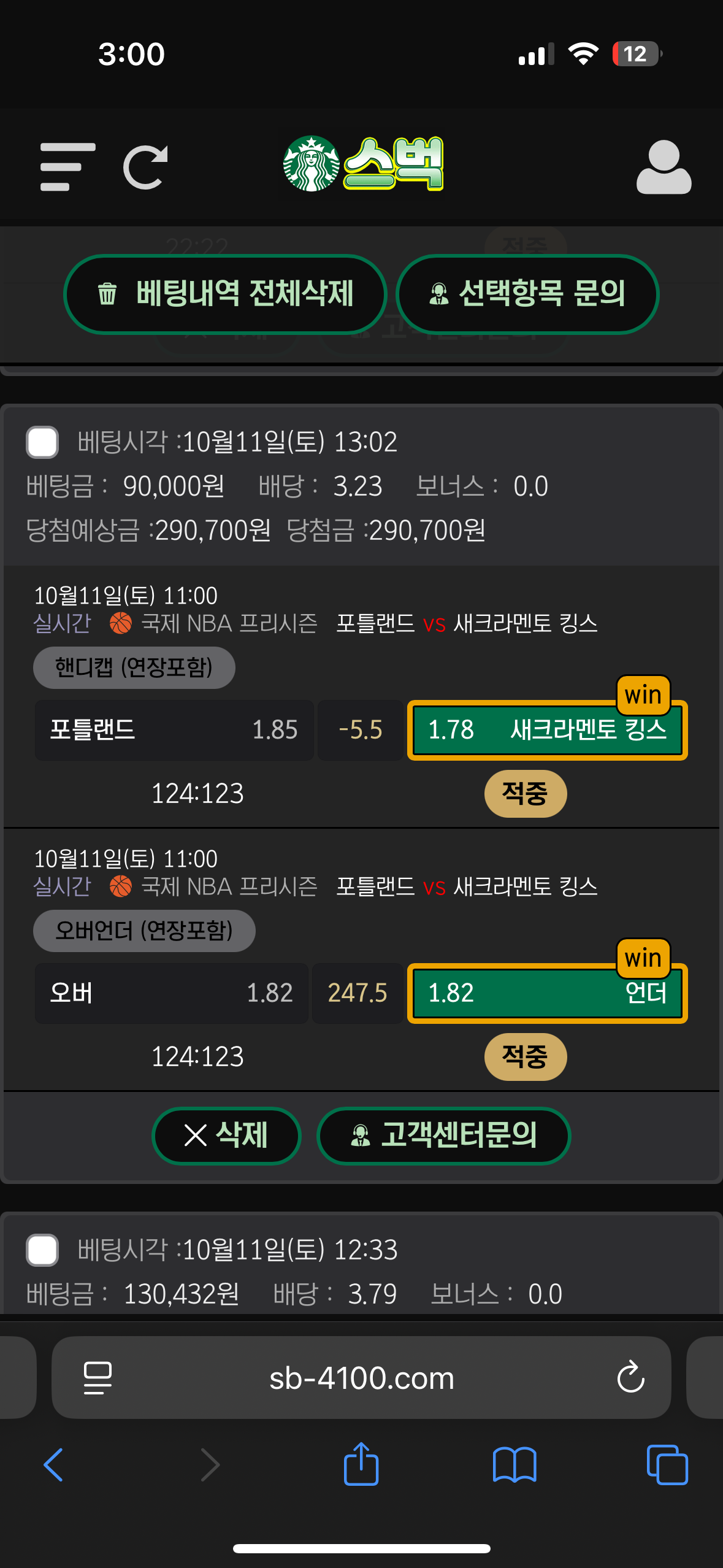Check the box for the 13:02 bet

[42, 442]
